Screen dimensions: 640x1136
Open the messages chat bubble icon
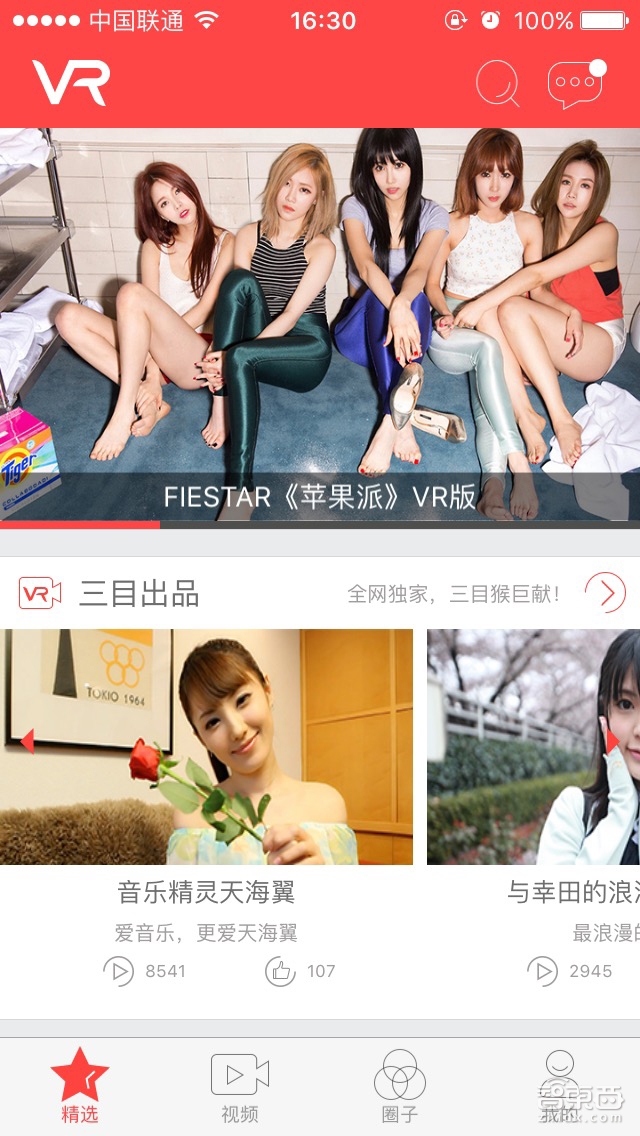pos(575,85)
